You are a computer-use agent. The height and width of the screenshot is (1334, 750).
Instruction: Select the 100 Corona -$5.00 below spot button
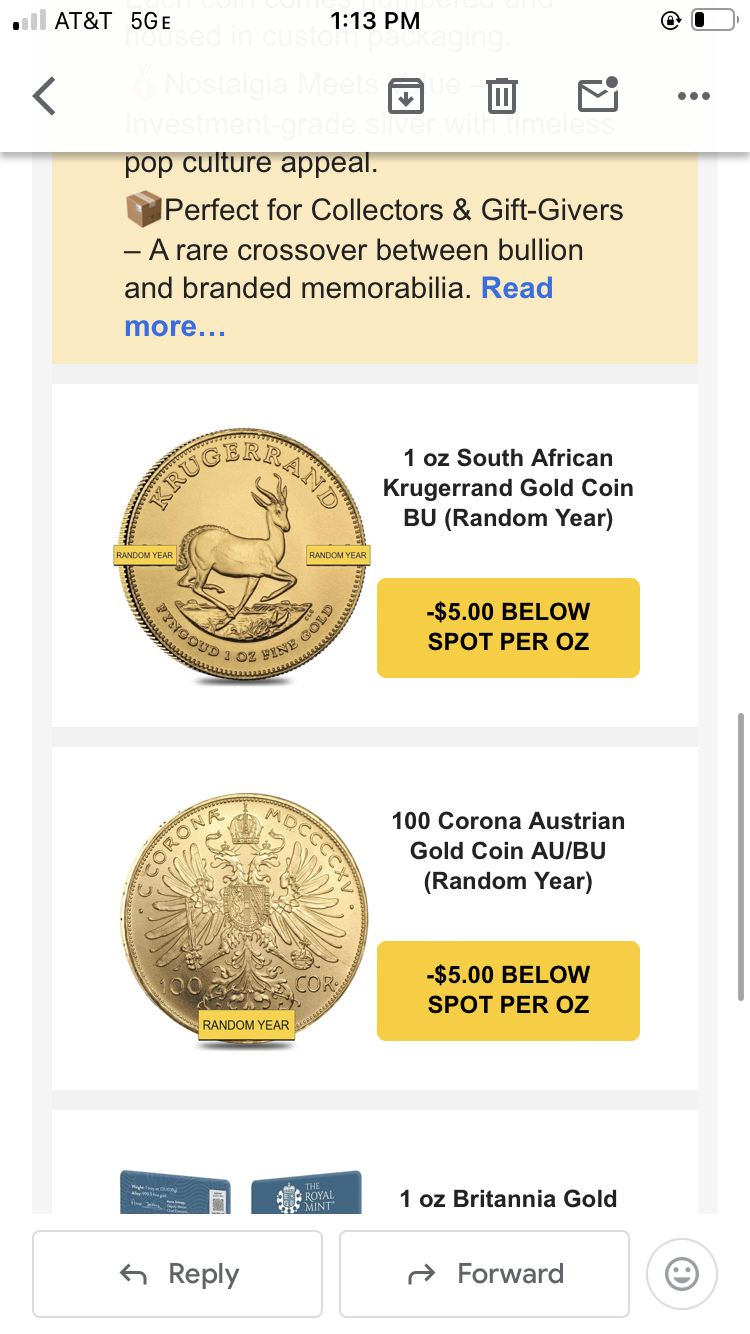pos(508,990)
